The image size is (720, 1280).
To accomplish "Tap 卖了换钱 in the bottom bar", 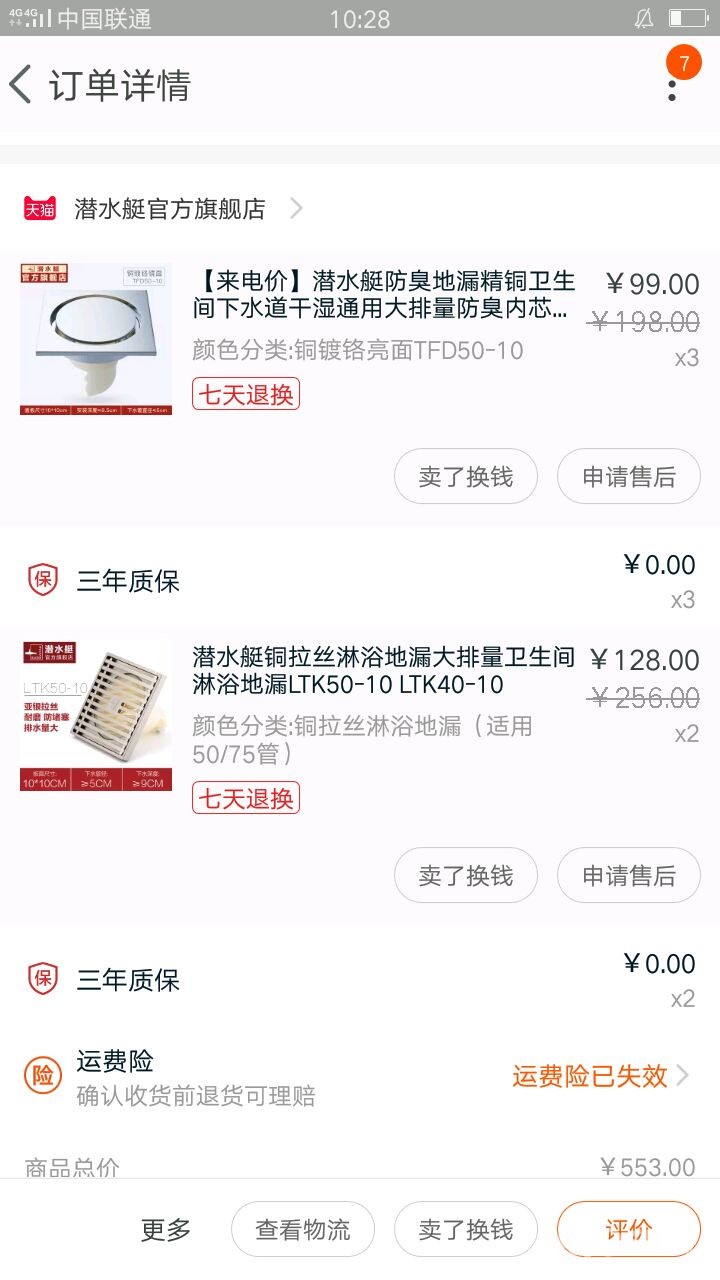I will click(465, 1229).
